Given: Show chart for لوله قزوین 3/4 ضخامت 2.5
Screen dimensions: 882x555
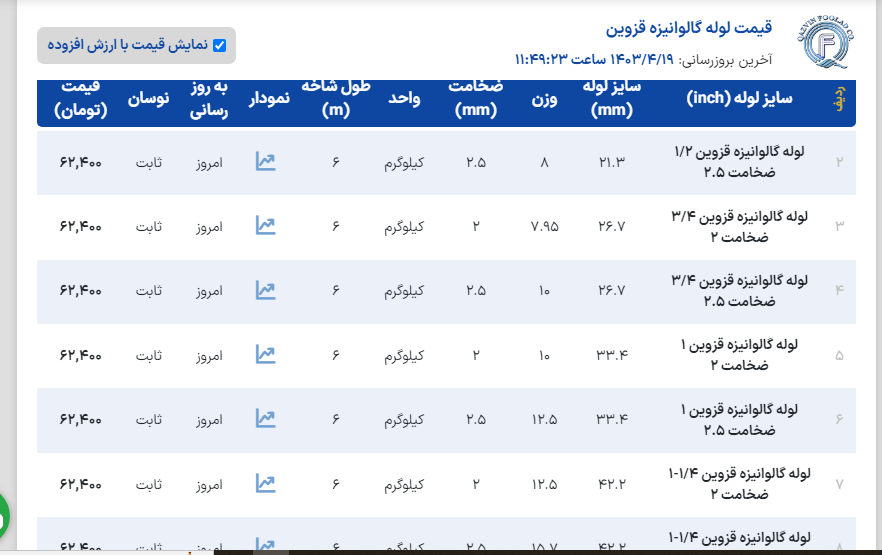Looking at the screenshot, I should pos(265,290).
